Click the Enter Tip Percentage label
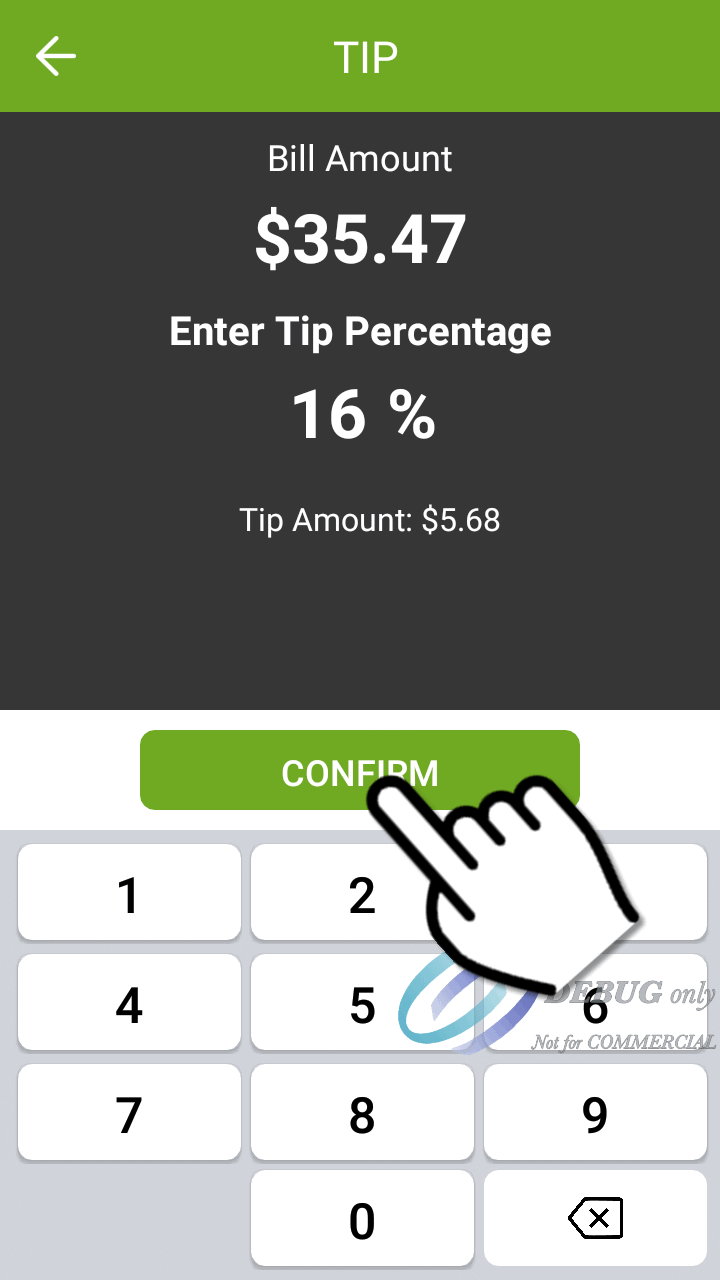The height and width of the screenshot is (1280, 720). (360, 331)
